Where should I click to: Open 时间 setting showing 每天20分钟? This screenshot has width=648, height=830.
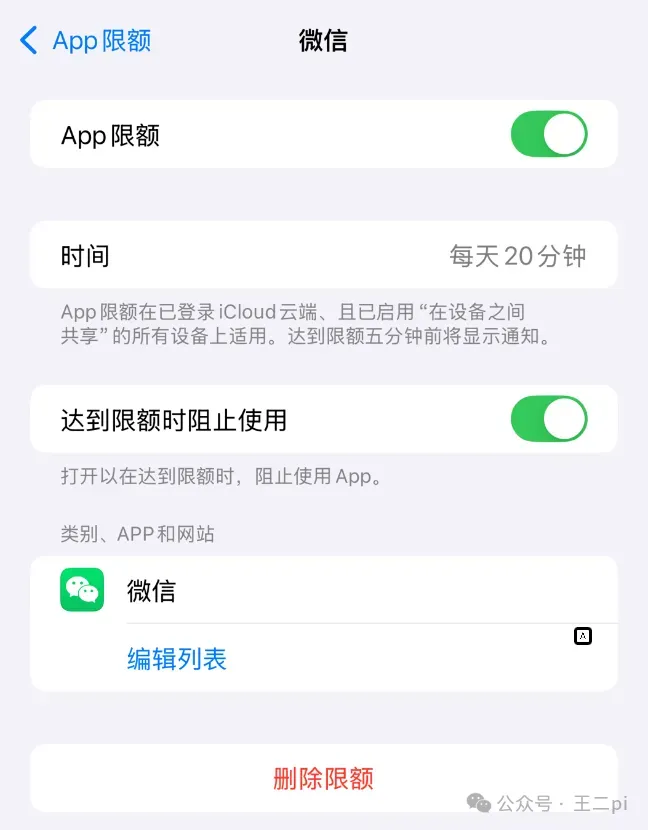coord(323,256)
